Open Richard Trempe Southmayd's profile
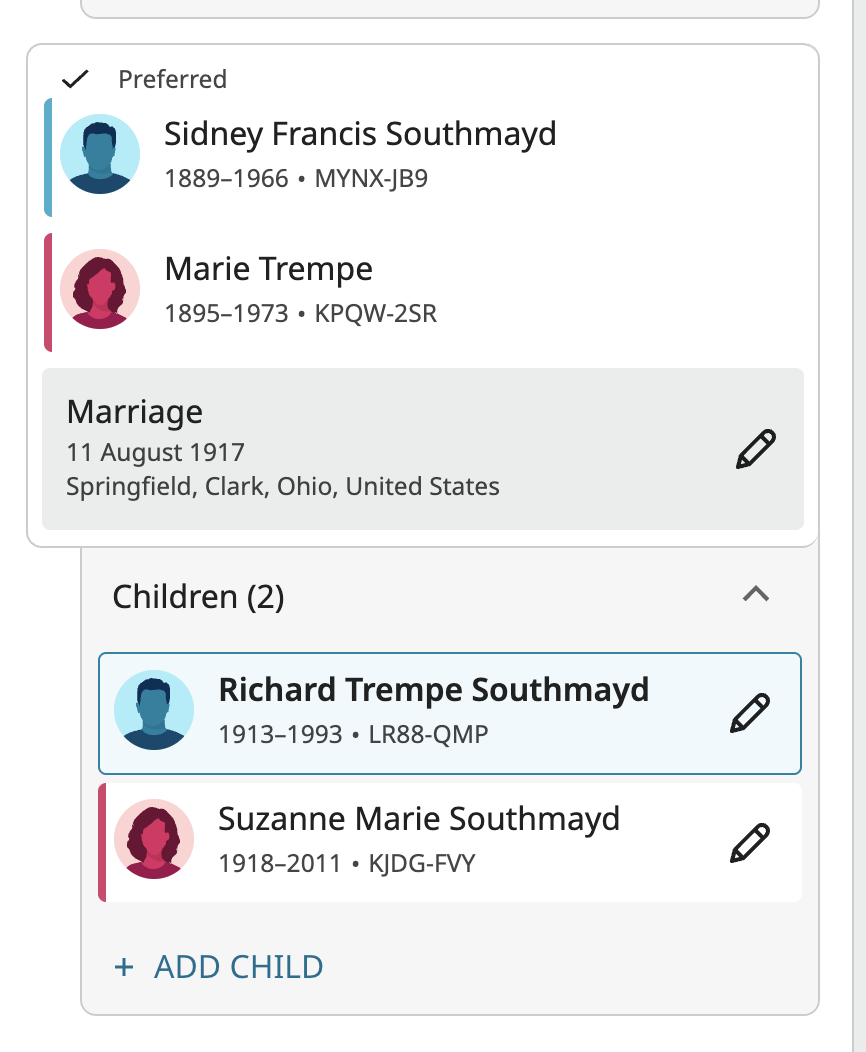The image size is (866, 1052). tap(433, 690)
